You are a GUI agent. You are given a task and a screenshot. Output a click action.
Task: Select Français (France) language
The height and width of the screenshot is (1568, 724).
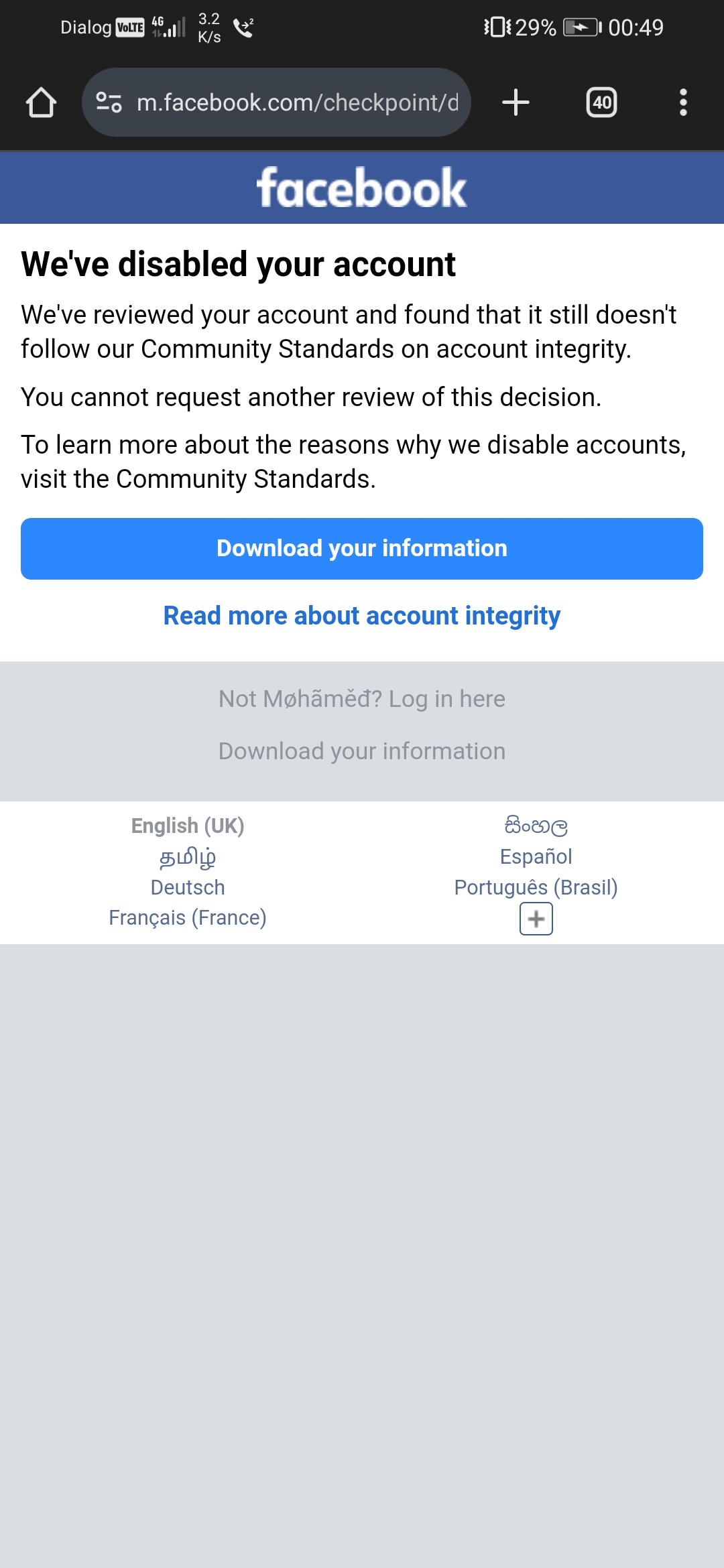pyautogui.click(x=188, y=917)
